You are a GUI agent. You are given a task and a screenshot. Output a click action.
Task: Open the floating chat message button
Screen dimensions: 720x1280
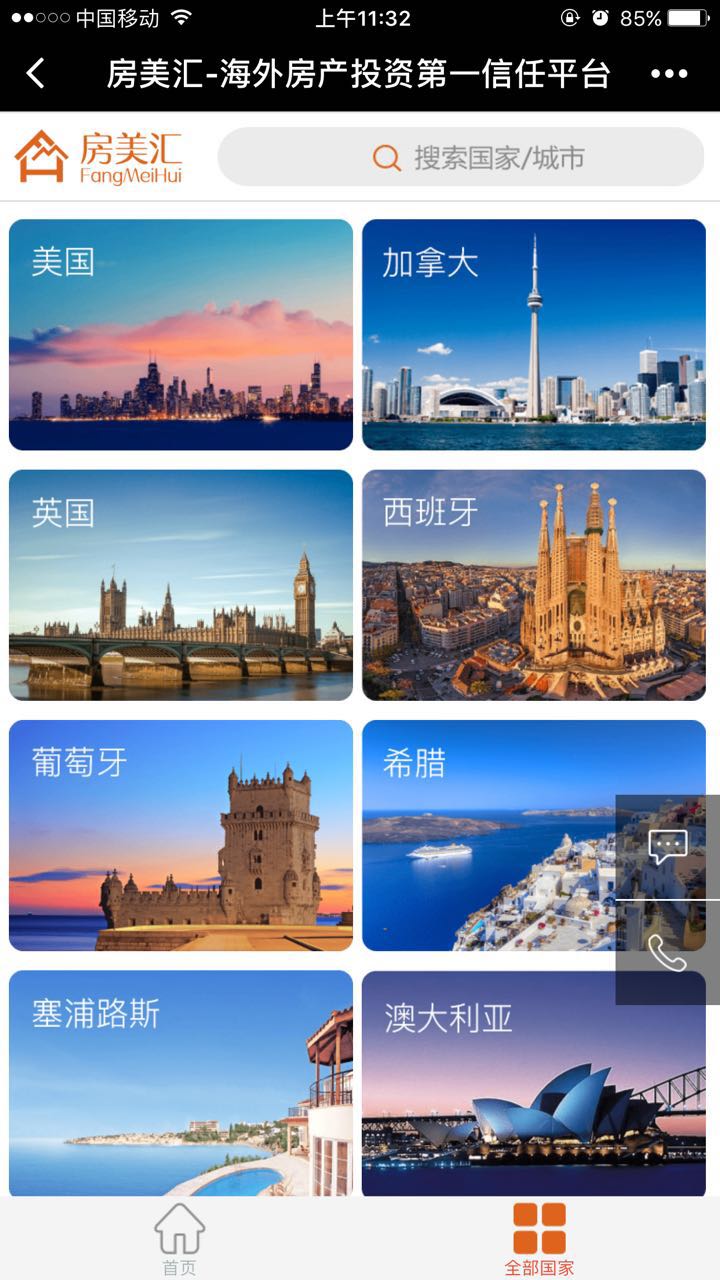[x=667, y=847]
